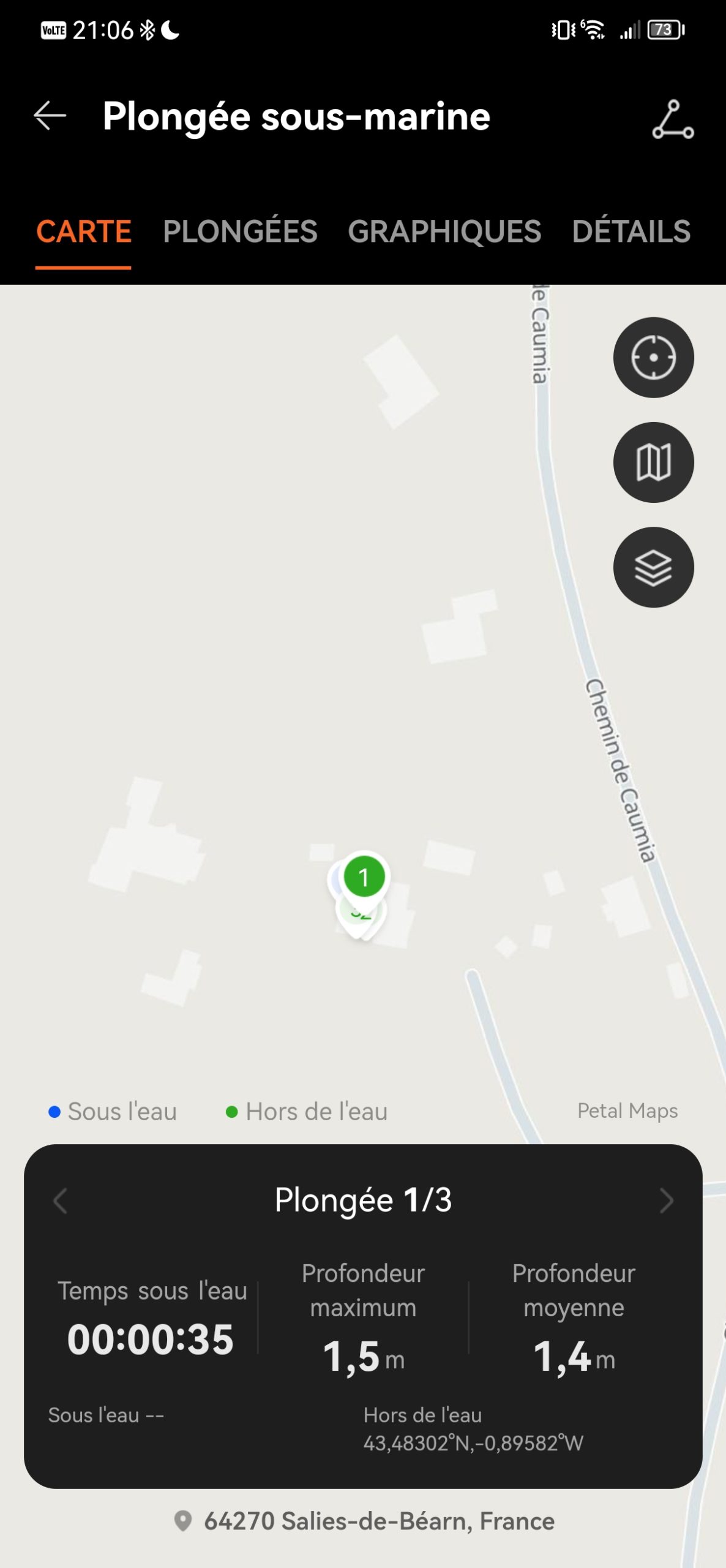Recenter the map with the target button
The image size is (726, 1568).
653,358
